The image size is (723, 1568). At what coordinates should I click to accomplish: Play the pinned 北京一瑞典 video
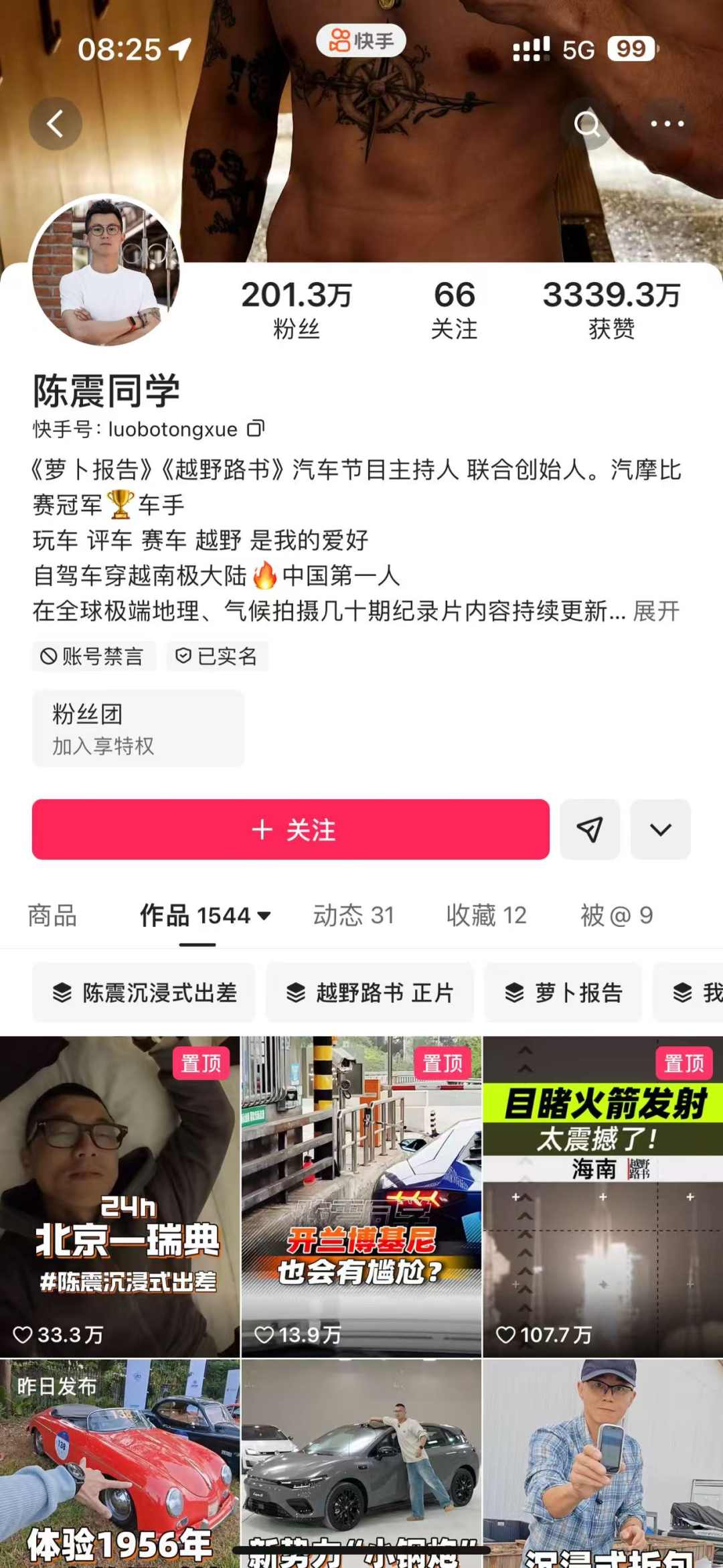coord(120,1196)
